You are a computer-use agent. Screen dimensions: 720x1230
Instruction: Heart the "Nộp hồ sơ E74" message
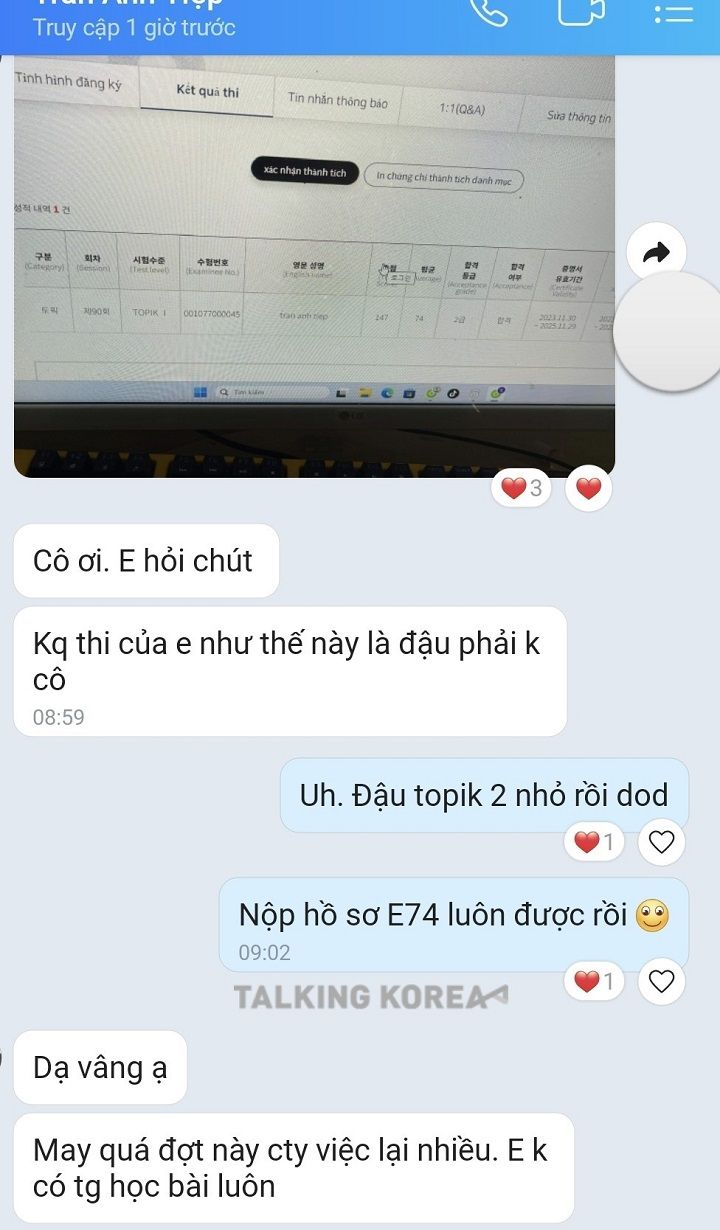[x=662, y=983]
